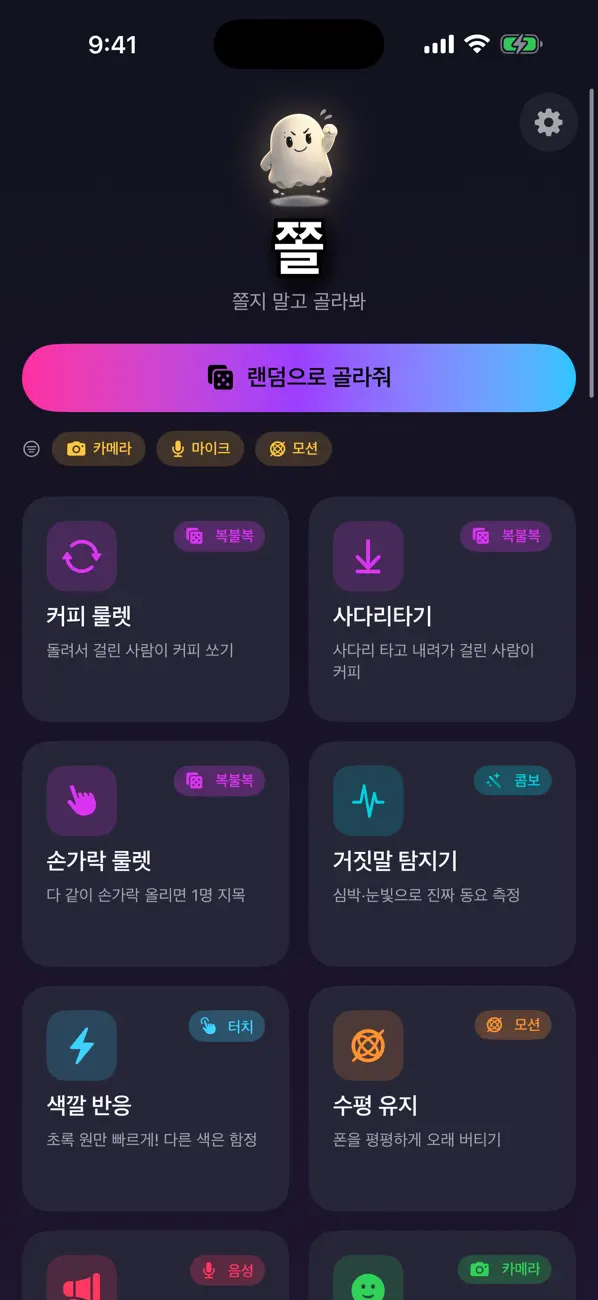
Task: Tap the filter icon beside 카메라 chip
Action: pos(31,449)
